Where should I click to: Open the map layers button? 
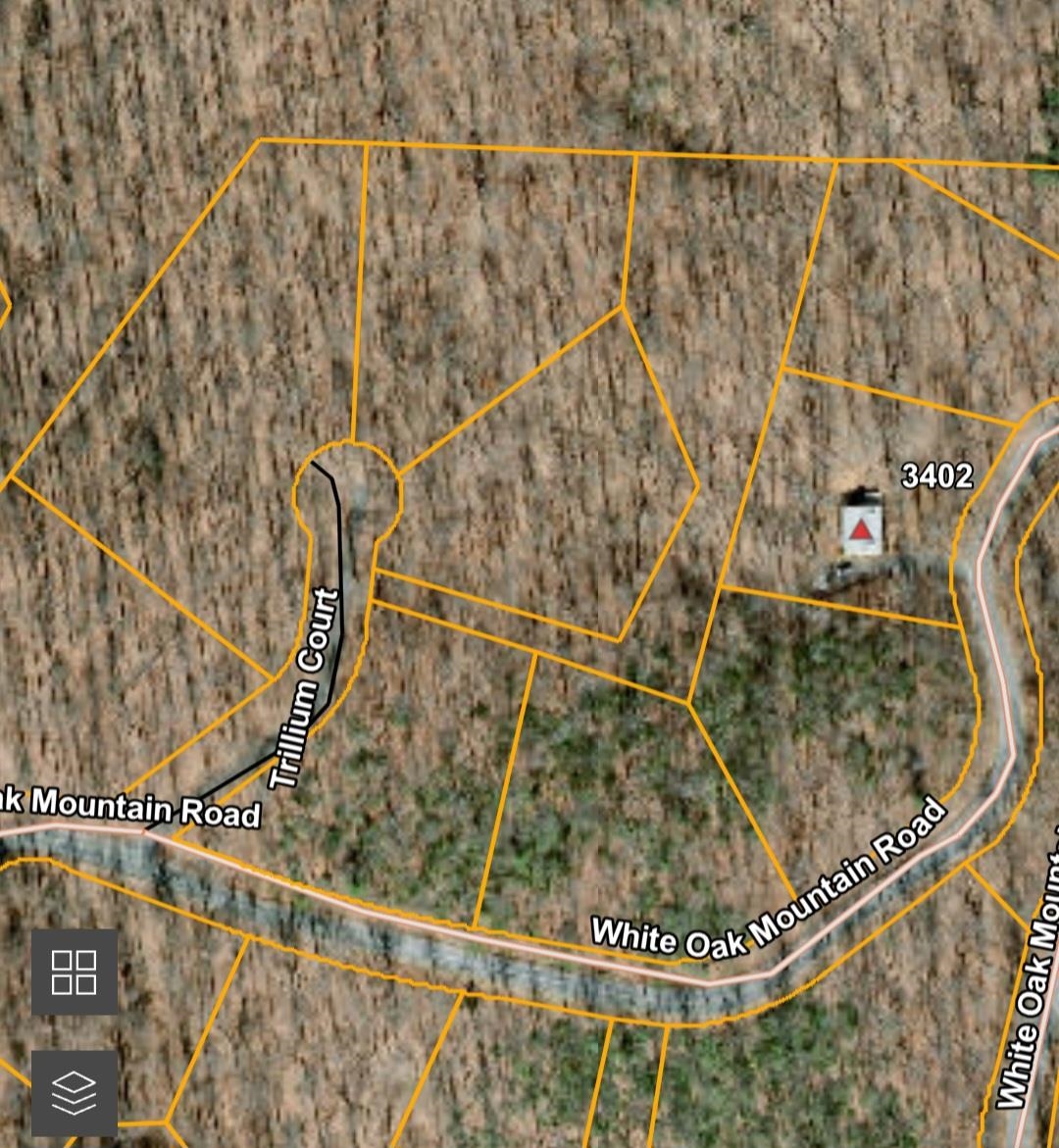point(75,1093)
